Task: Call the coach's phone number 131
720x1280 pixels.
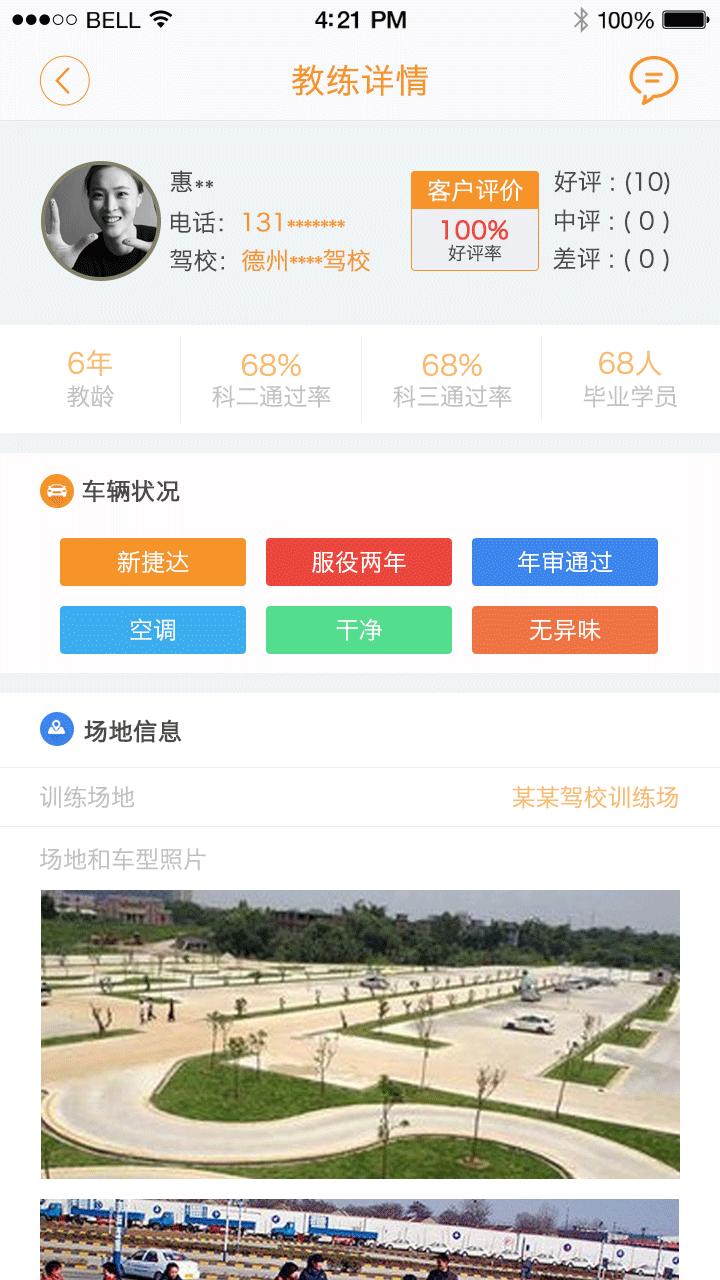Action: point(292,222)
